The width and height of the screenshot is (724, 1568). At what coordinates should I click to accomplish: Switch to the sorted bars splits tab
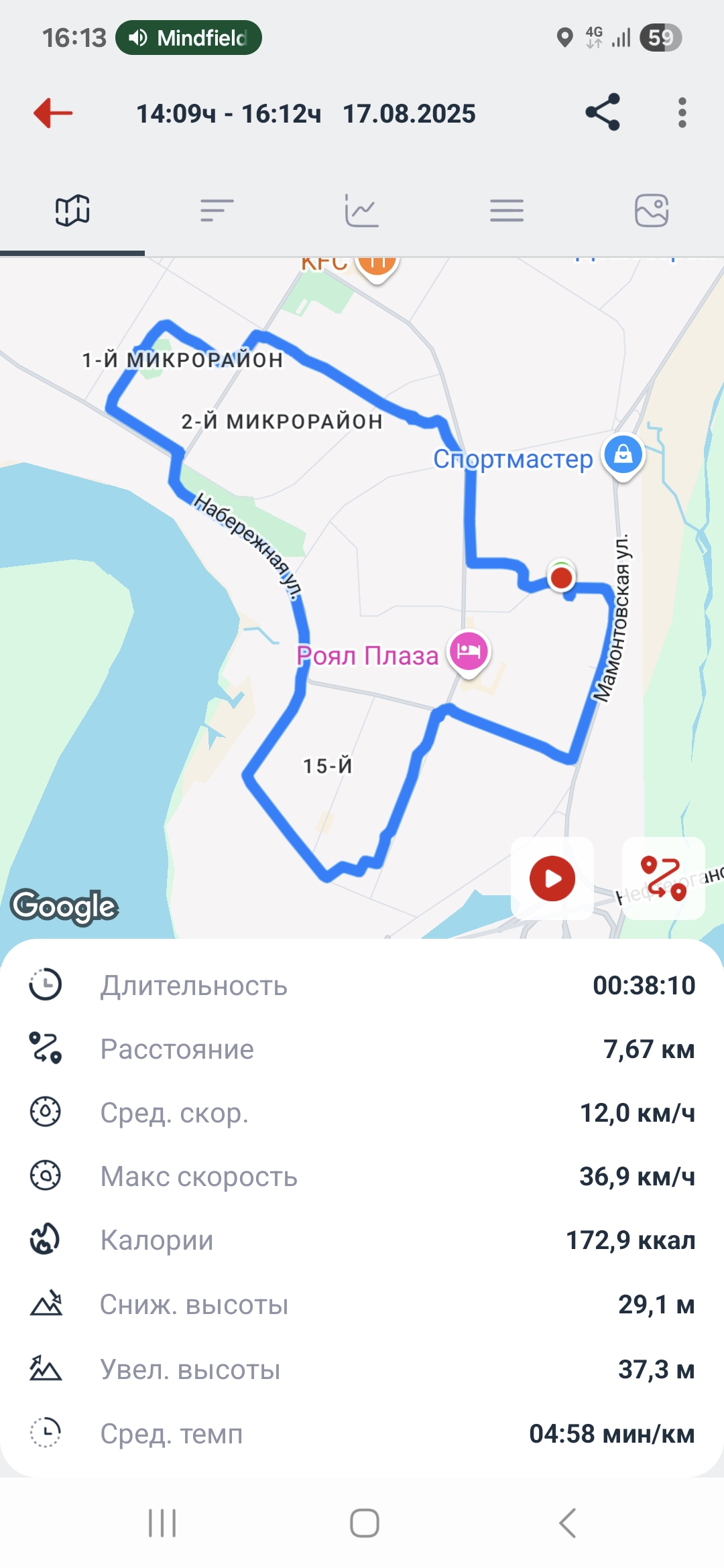coord(217,210)
